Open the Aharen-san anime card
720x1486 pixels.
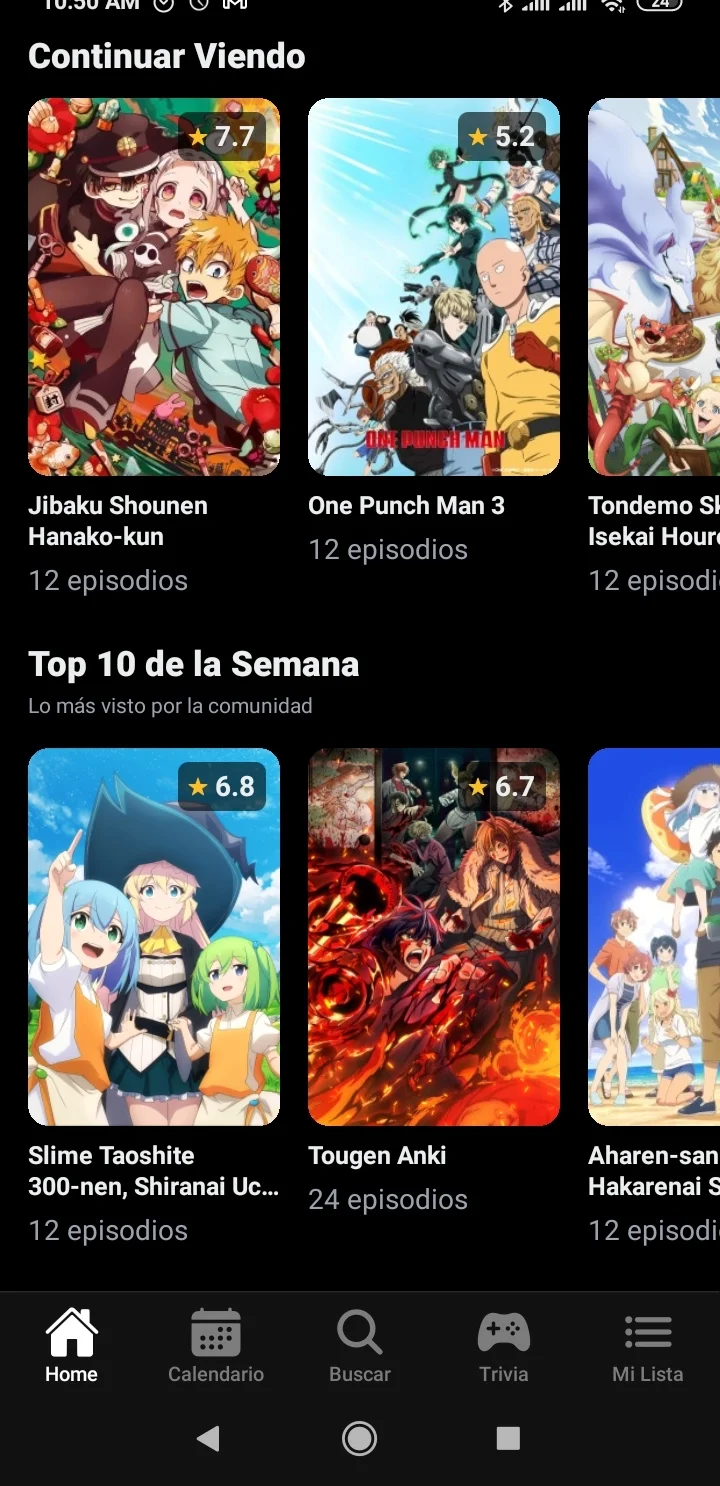[x=654, y=937]
